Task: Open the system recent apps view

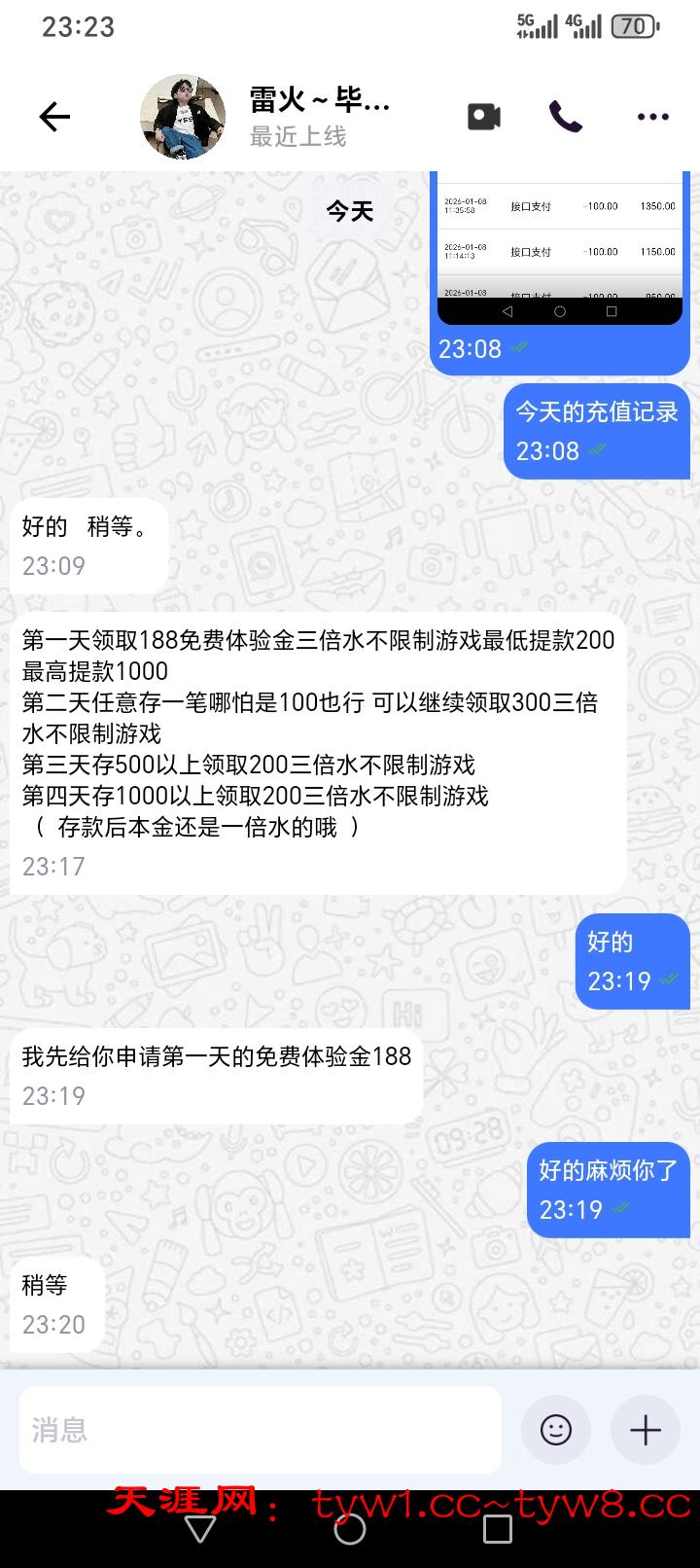Action: point(498,1530)
